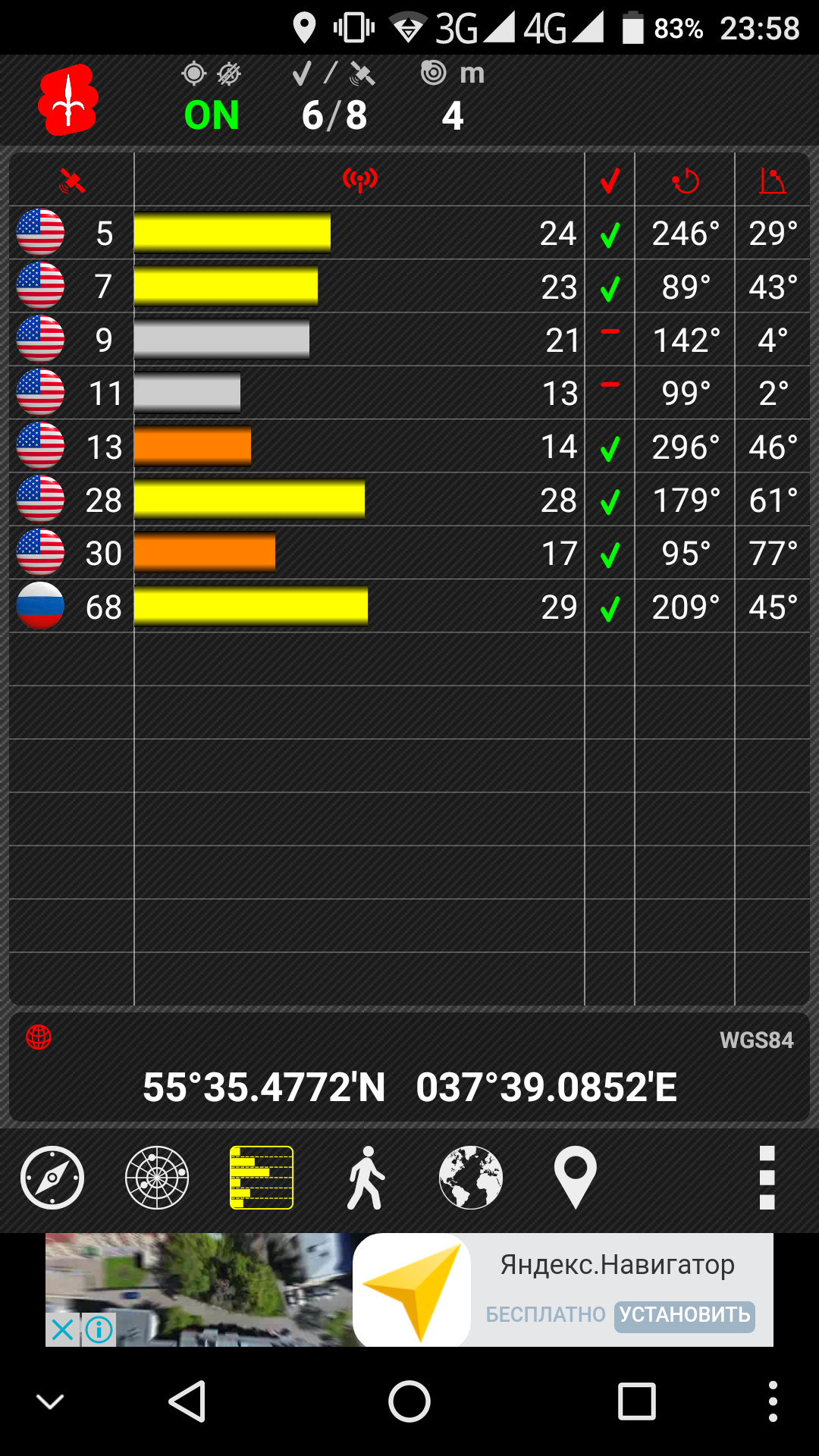Show the world map view
Image resolution: width=819 pixels, height=1456 pixels.
471,1177
